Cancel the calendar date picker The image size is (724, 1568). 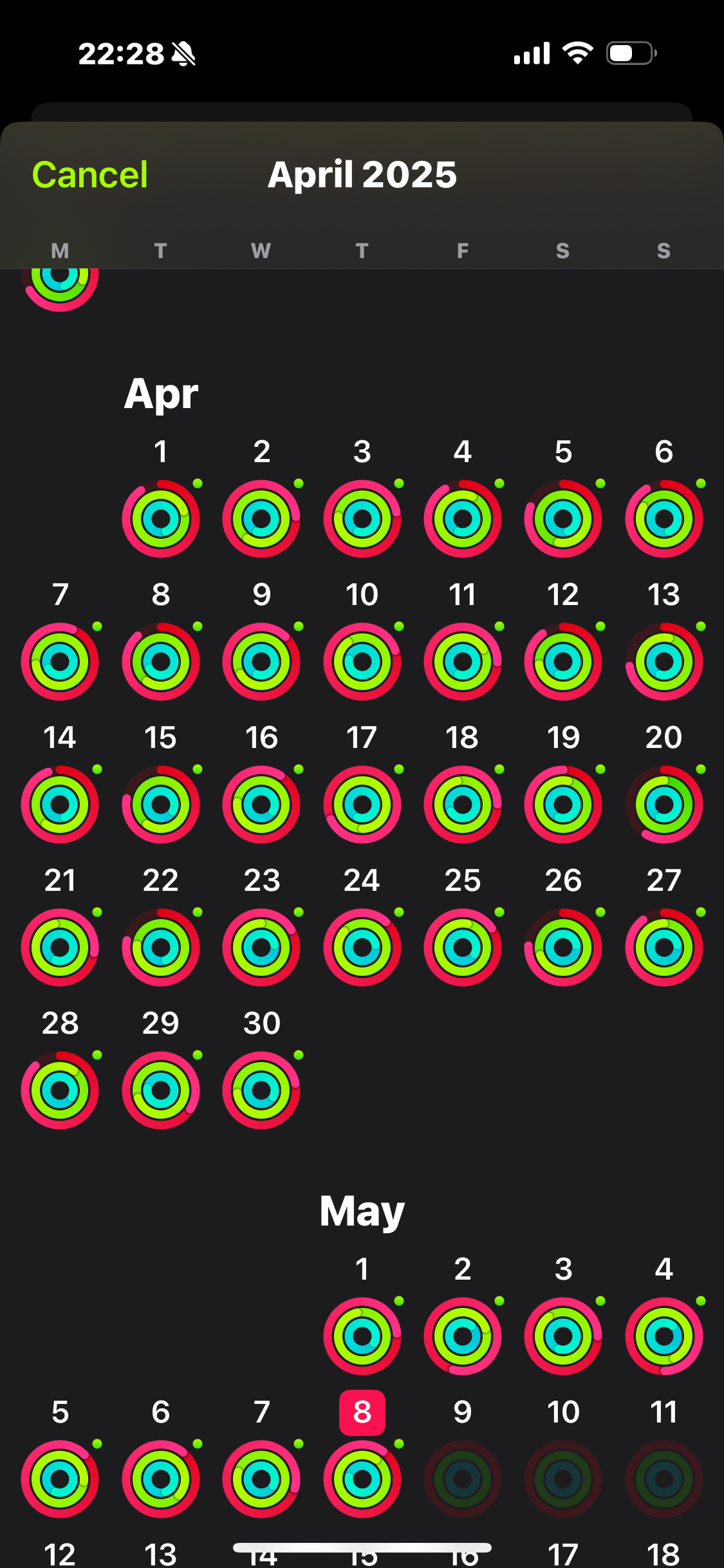coord(90,174)
